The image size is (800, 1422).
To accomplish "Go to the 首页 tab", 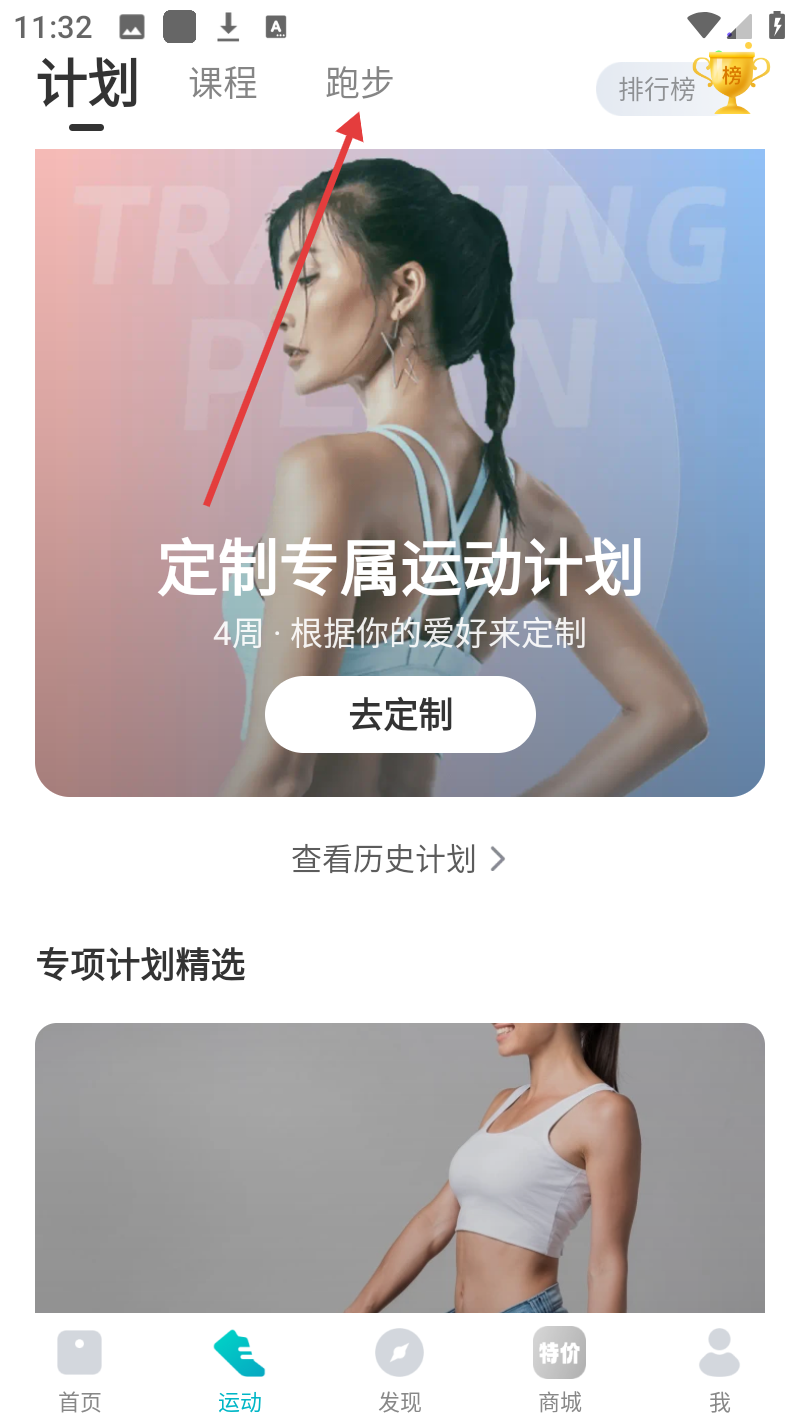I will point(80,1370).
